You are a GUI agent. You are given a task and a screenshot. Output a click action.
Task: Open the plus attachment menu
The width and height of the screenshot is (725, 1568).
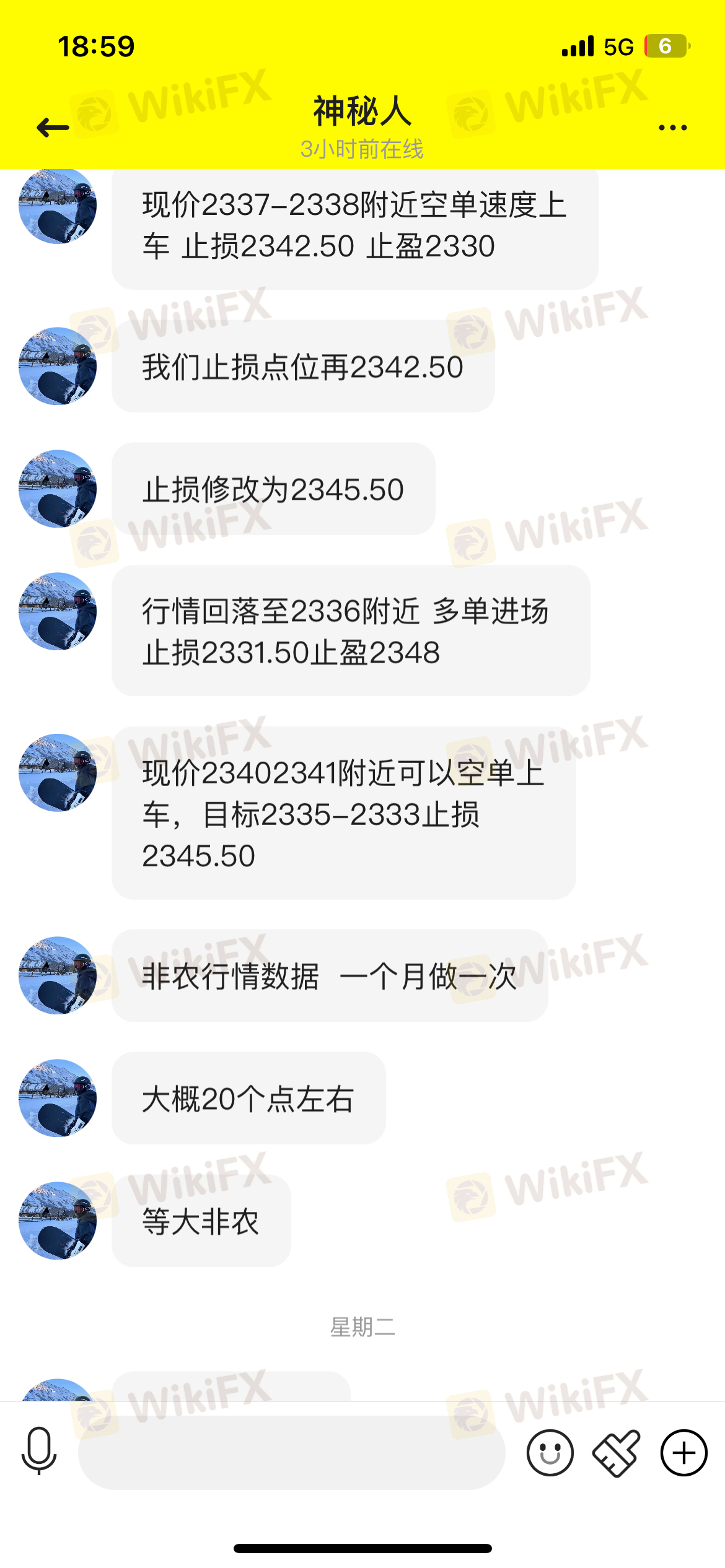683,1453
